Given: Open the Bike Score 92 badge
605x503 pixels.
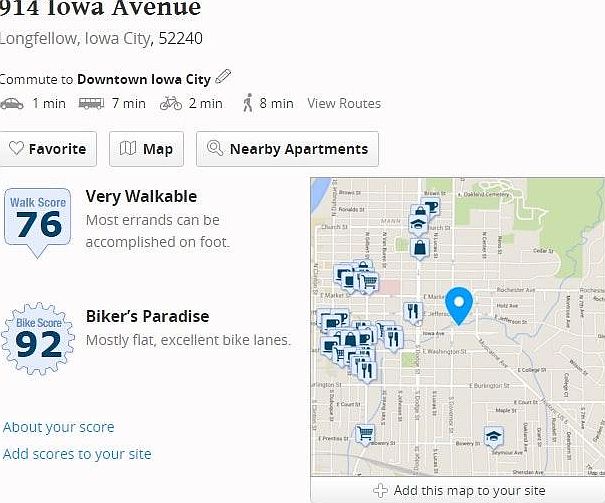Looking at the screenshot, I should coord(38,339).
